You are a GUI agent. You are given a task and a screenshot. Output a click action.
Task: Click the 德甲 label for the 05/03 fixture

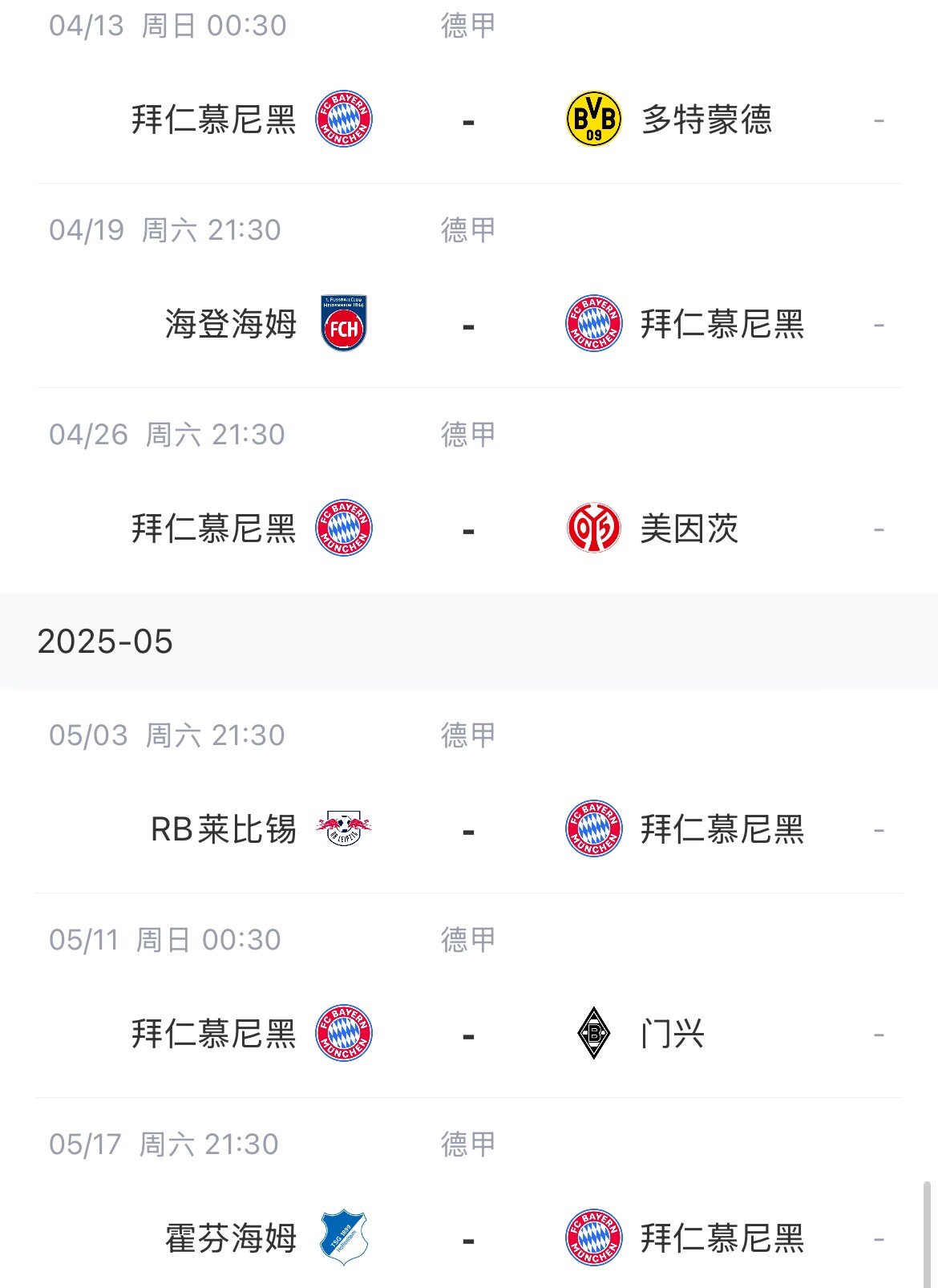(467, 734)
